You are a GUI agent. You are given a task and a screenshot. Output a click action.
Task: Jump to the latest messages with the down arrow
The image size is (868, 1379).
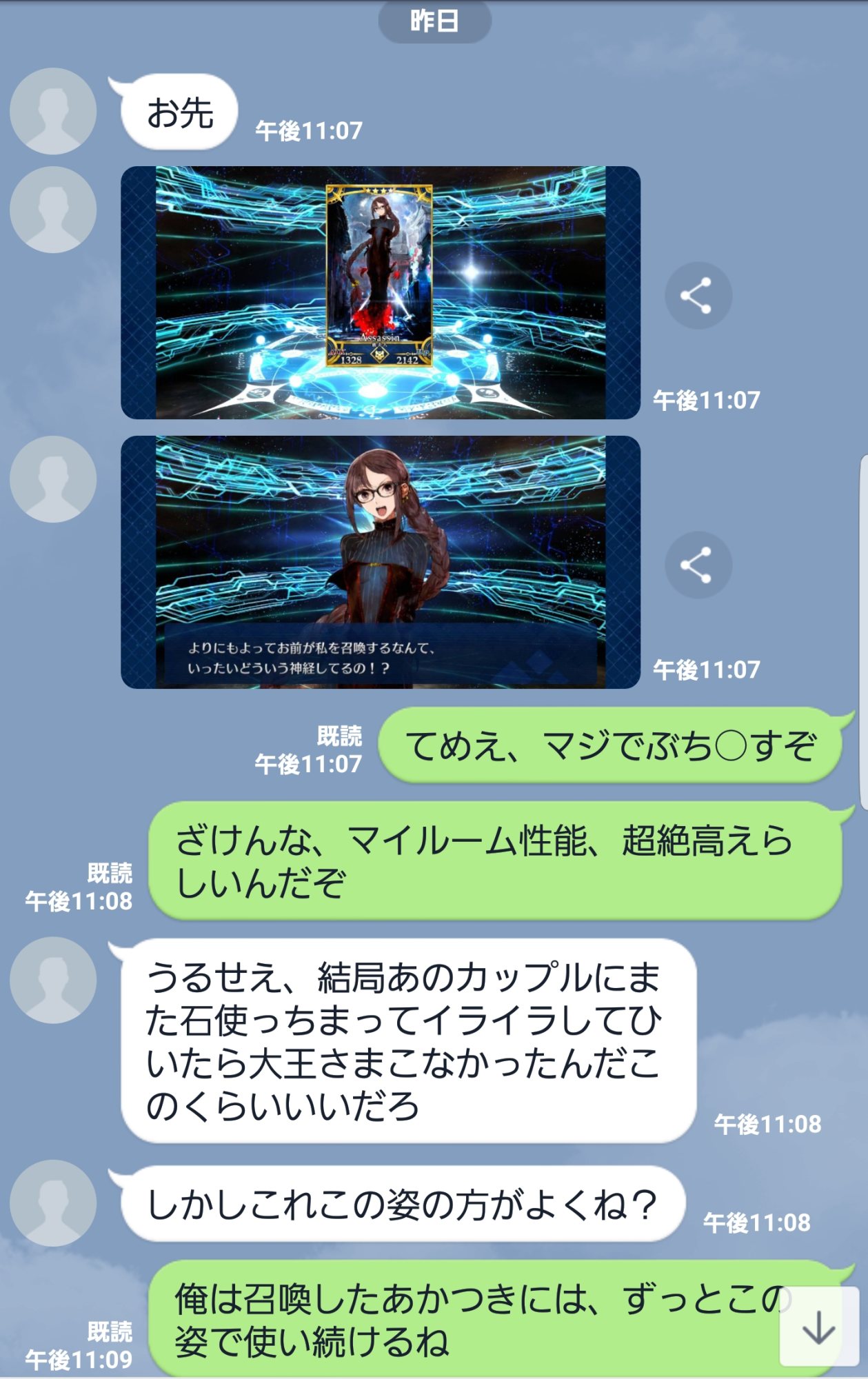[x=818, y=1327]
